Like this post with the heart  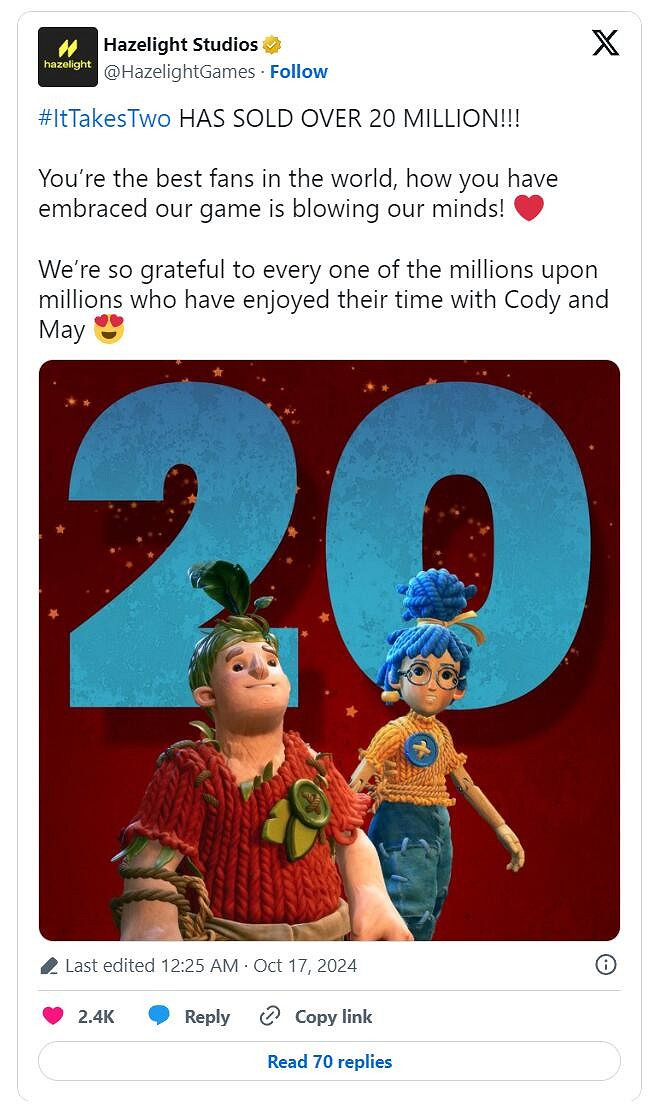[54, 1016]
